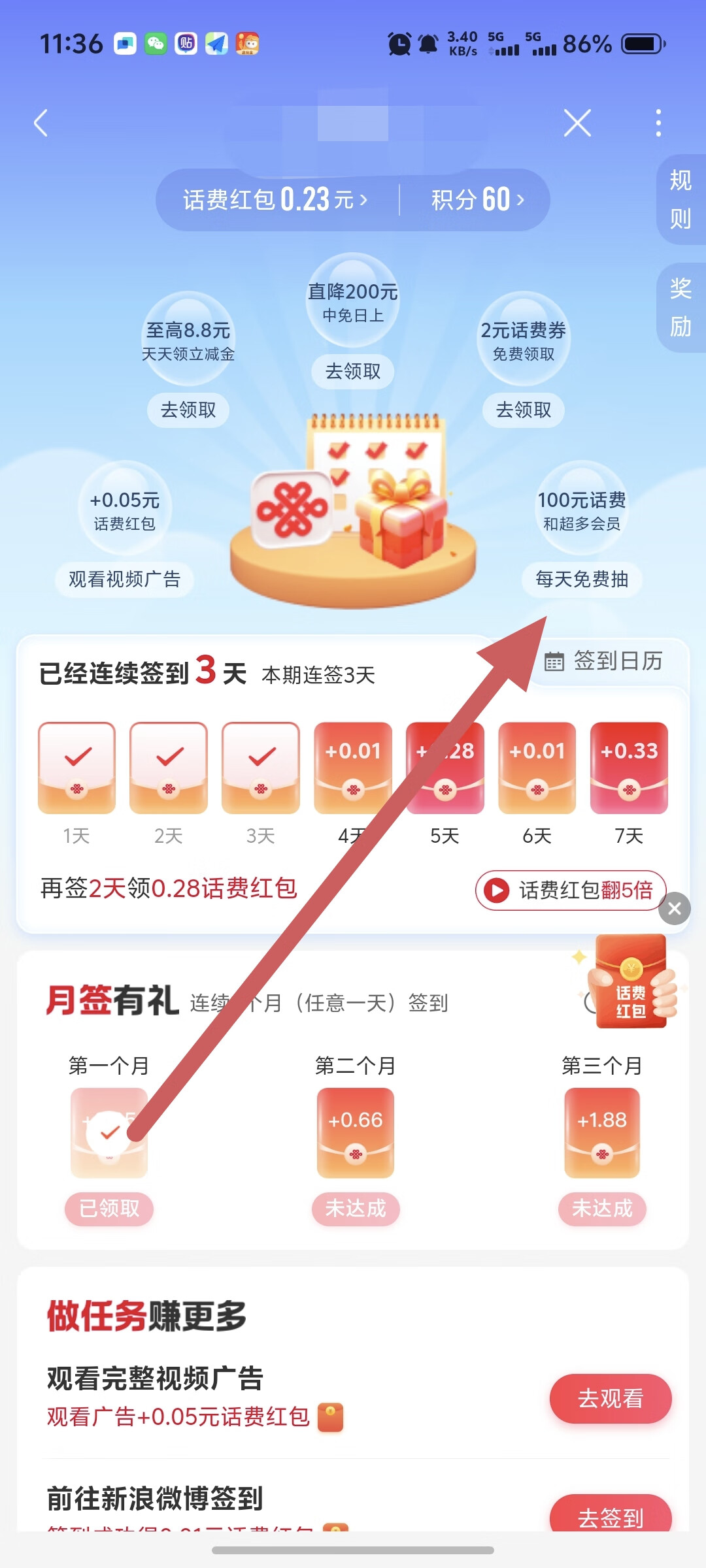Dismiss the floating 话费红包 widget
The width and height of the screenshot is (706, 1568).
click(675, 909)
